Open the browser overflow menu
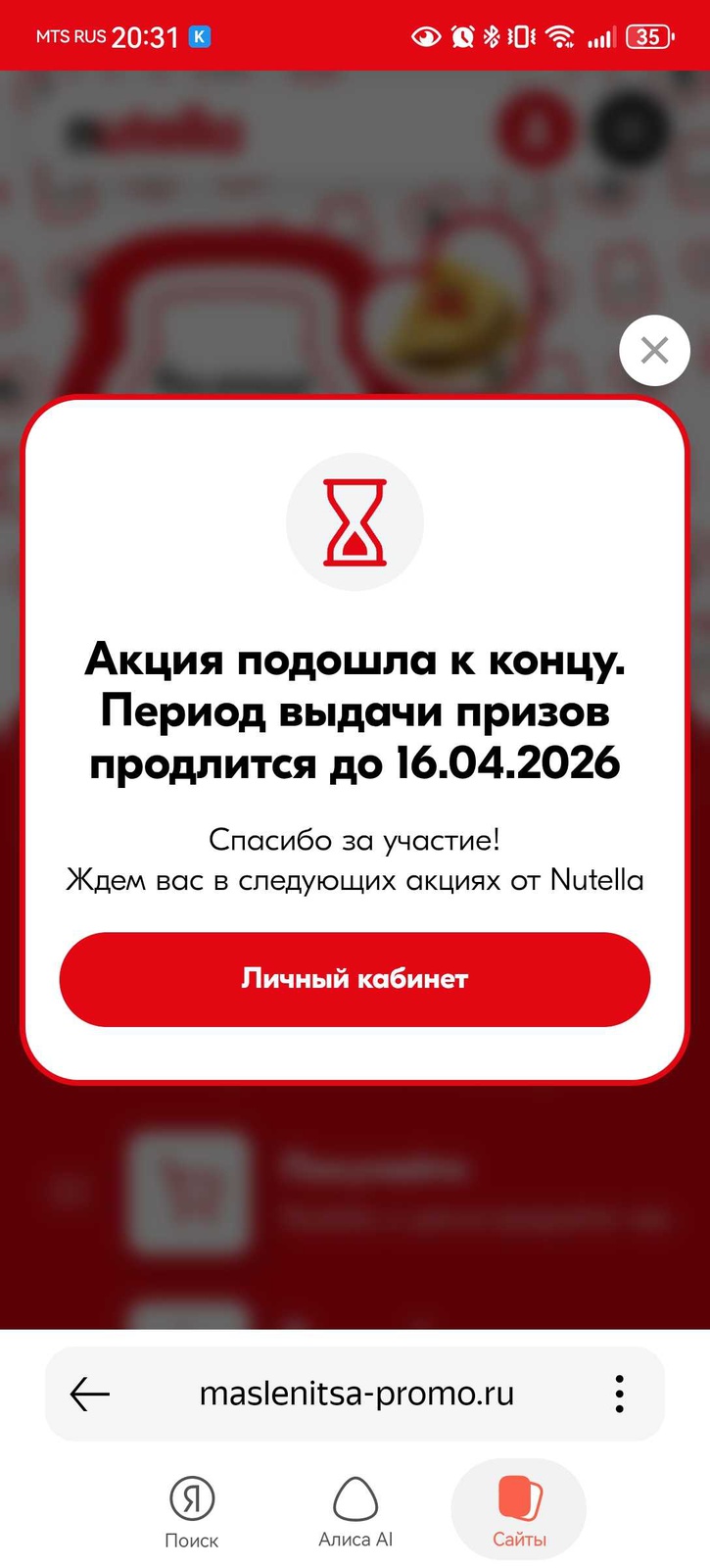The image size is (710, 1568). 619,1393
